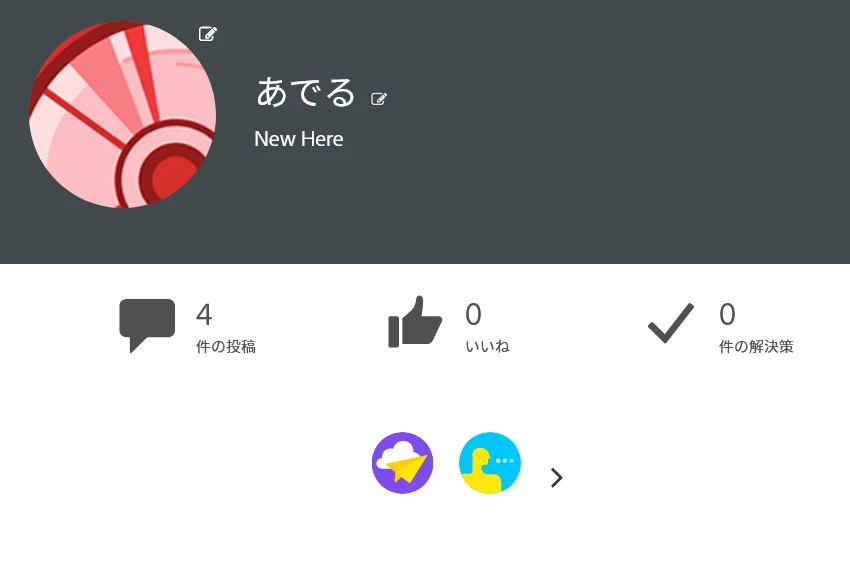Edit the username あでる
The image size is (850, 562).
pyautogui.click(x=379, y=98)
